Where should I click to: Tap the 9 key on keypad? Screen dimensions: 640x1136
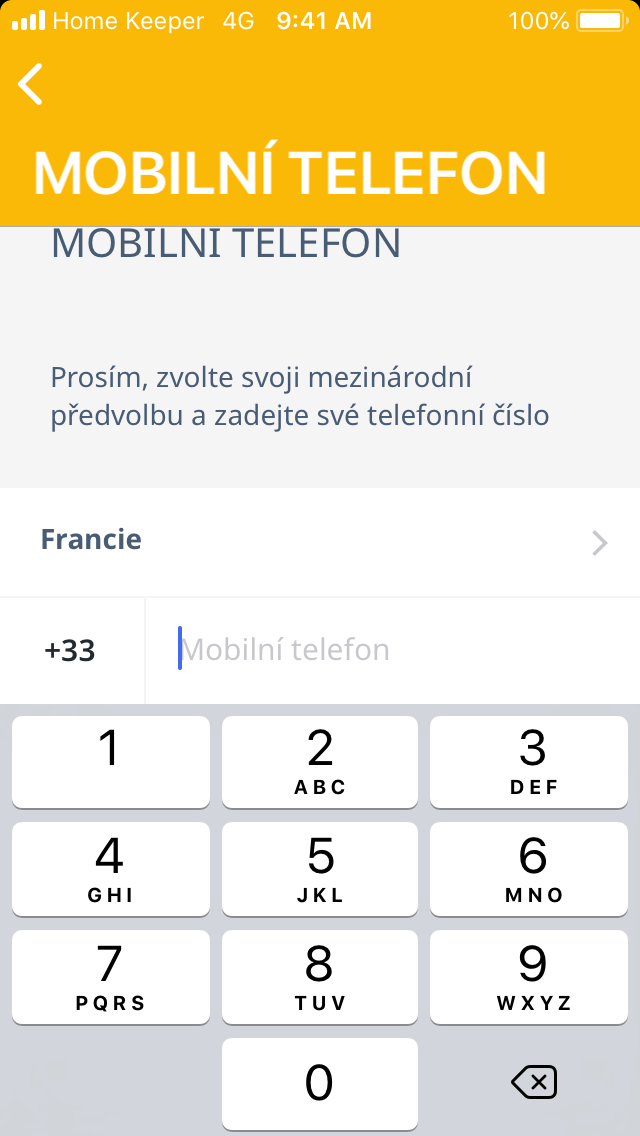(x=533, y=976)
